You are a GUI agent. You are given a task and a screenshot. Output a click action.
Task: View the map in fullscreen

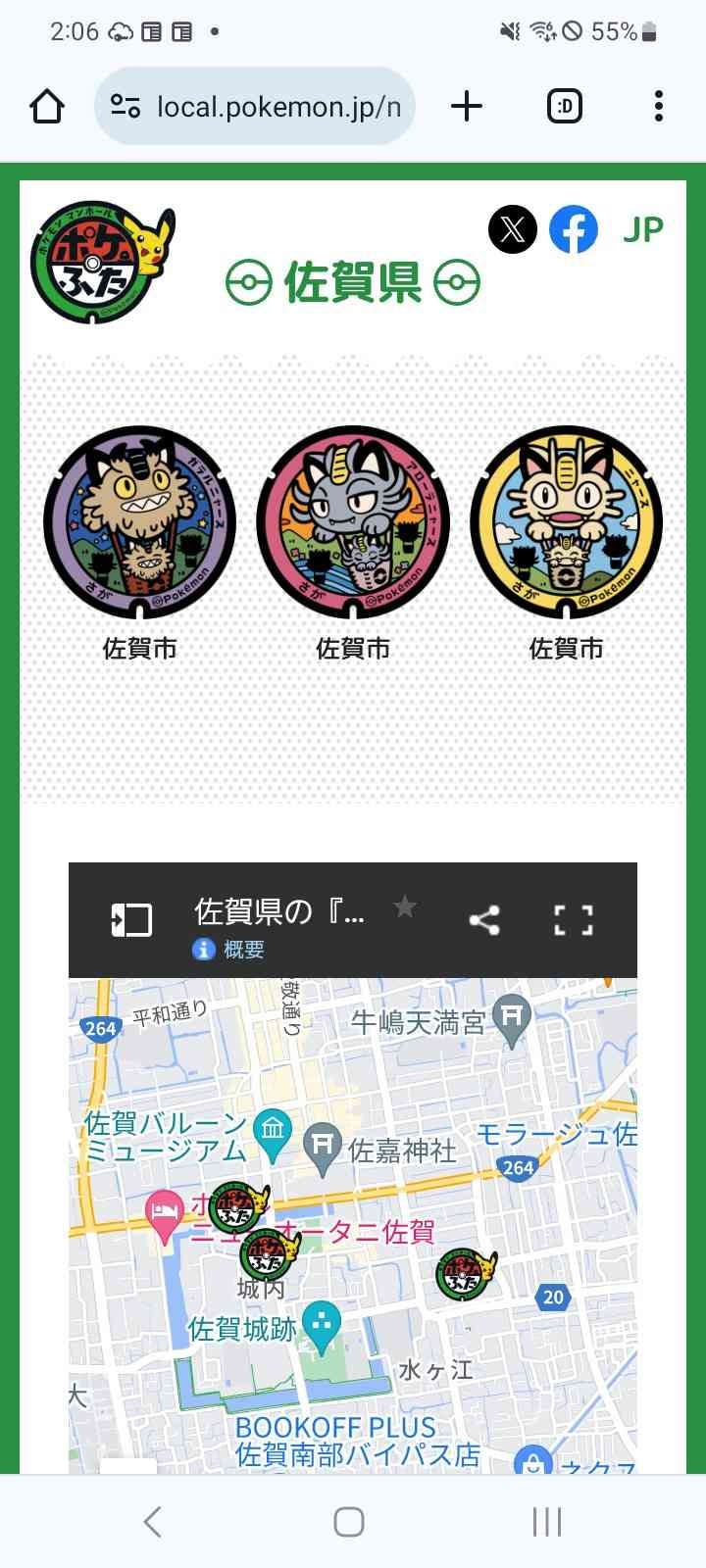click(574, 920)
